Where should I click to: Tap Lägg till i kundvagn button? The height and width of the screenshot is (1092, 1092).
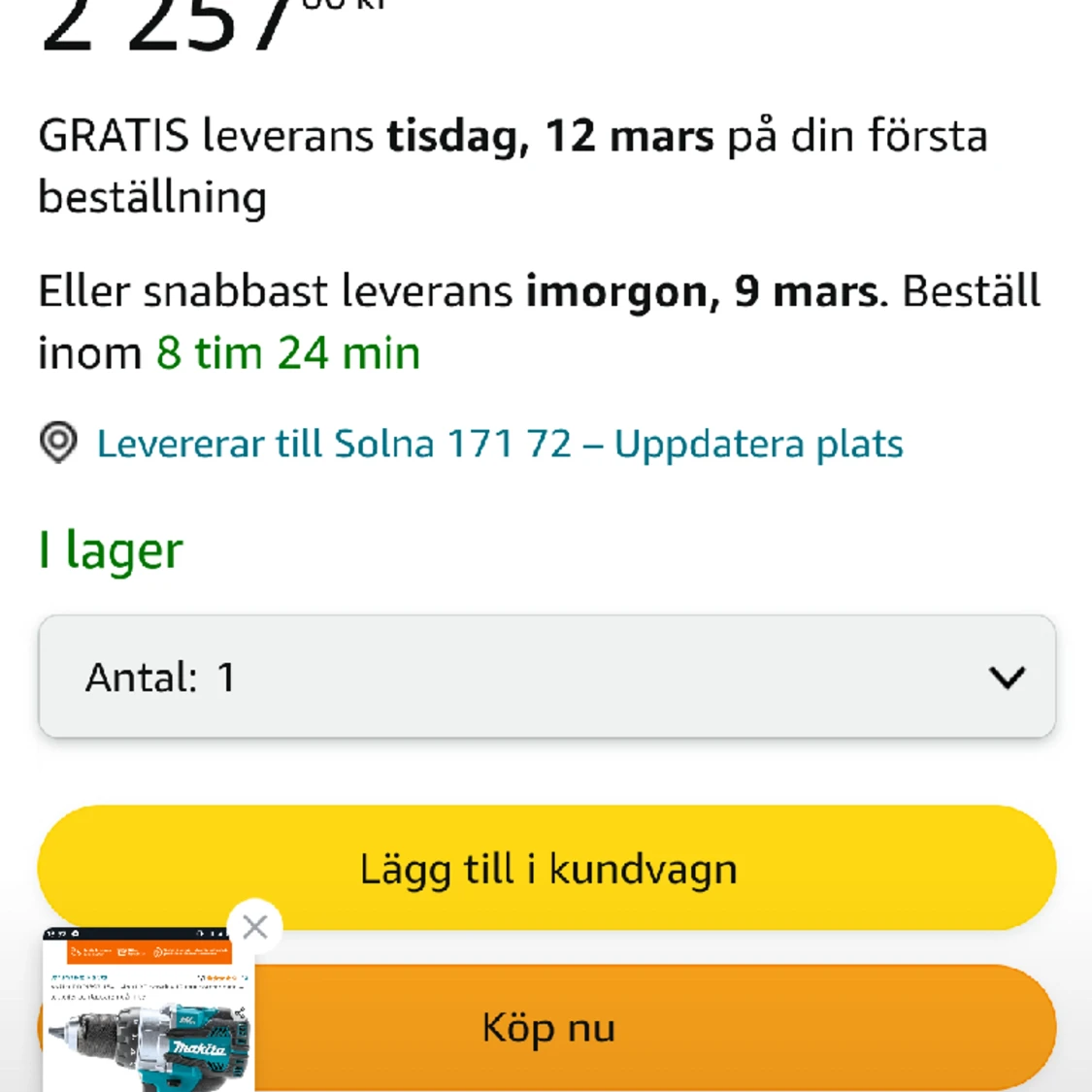tap(546, 868)
